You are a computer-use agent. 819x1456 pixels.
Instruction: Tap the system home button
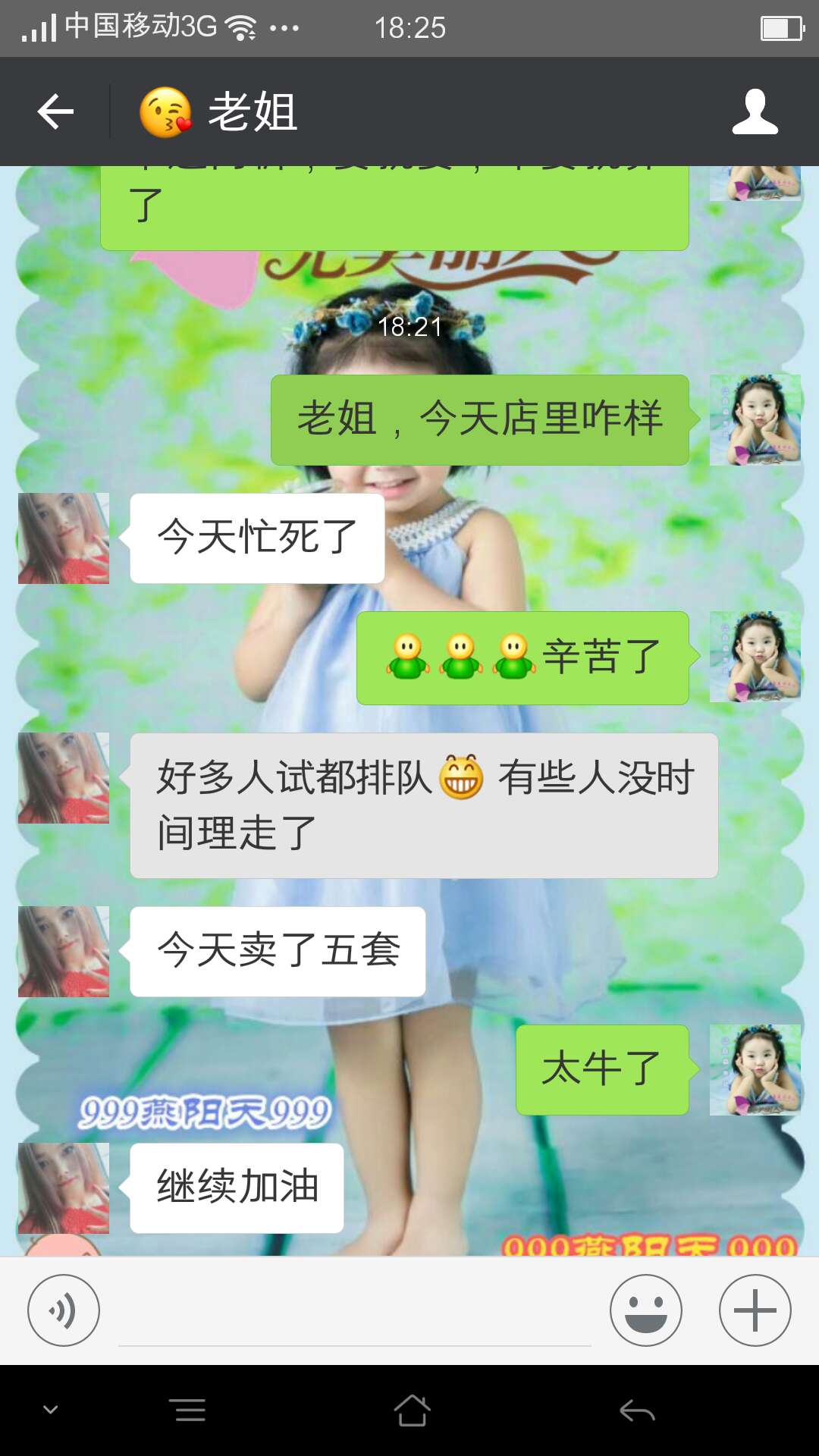pos(412,1410)
